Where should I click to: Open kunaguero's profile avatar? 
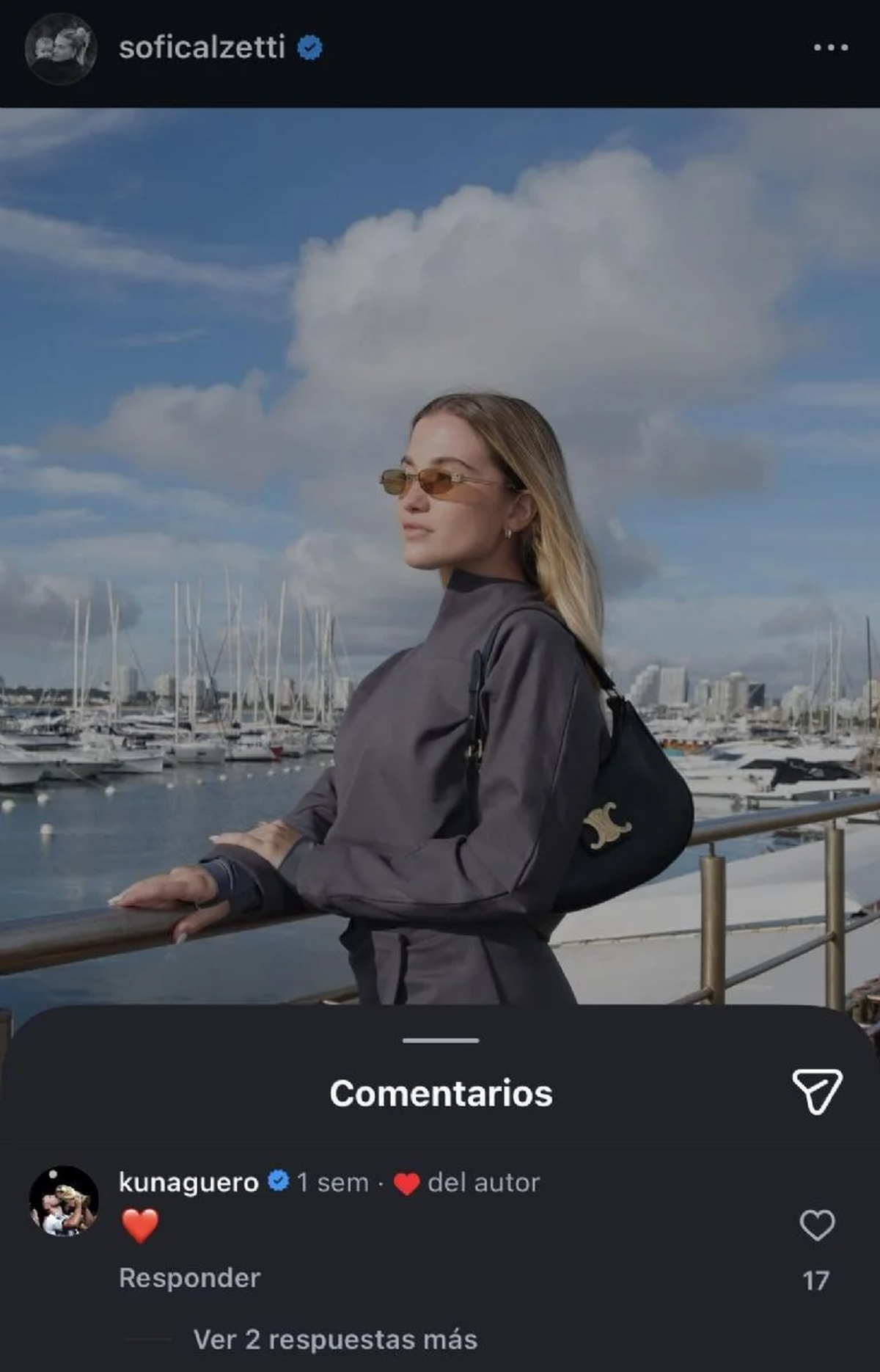[64, 1201]
